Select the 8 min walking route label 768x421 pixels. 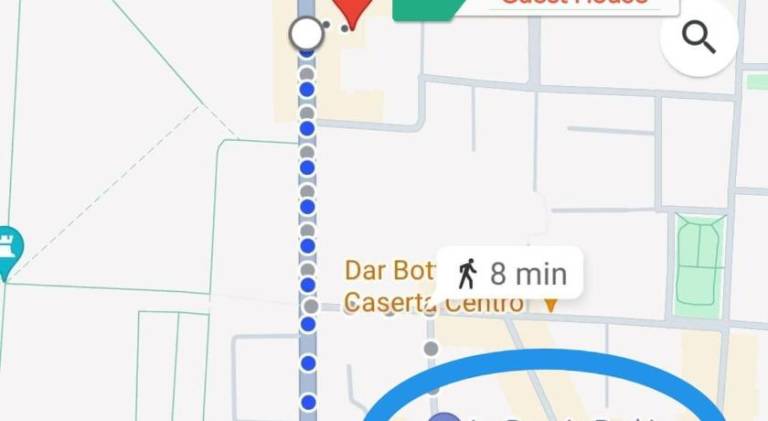(510, 273)
